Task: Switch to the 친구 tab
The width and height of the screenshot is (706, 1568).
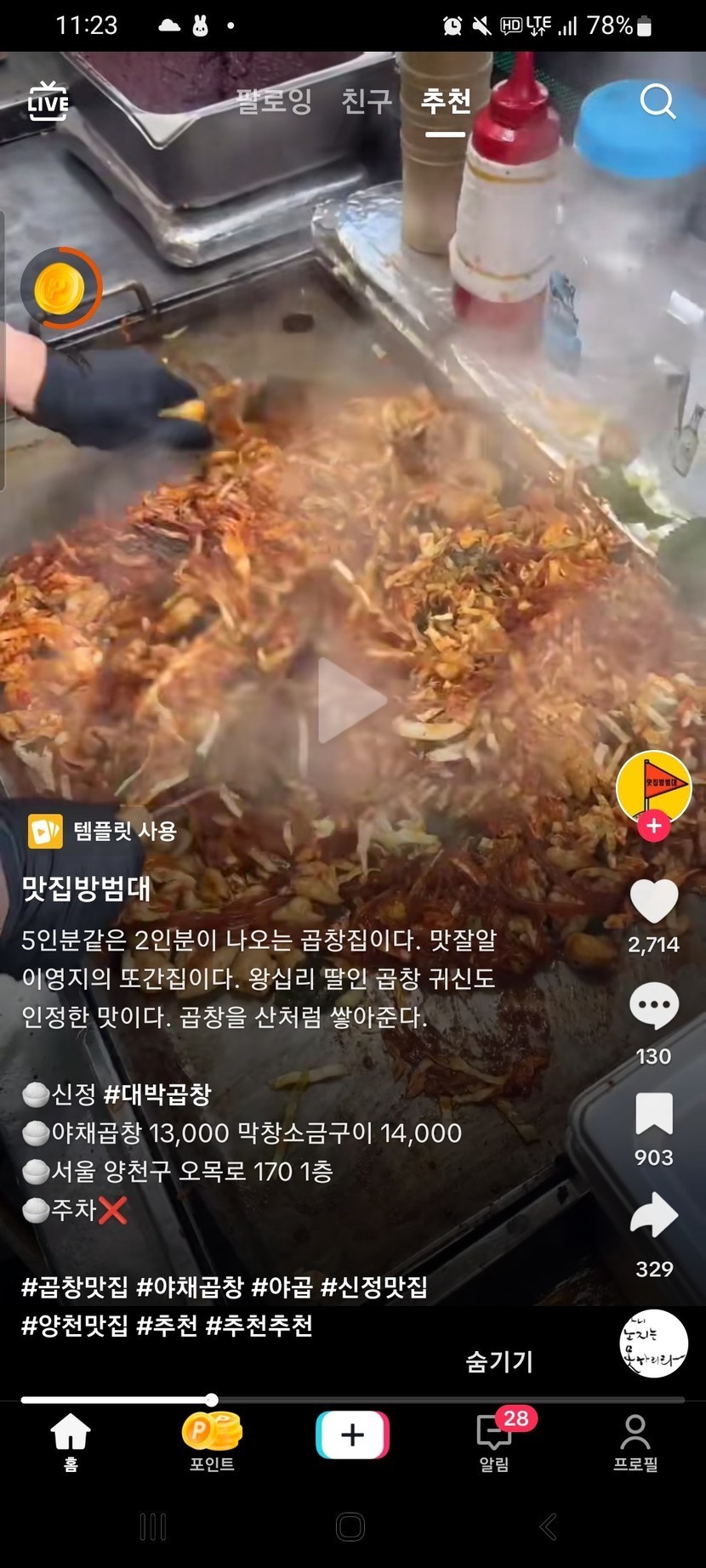Action: (367, 101)
